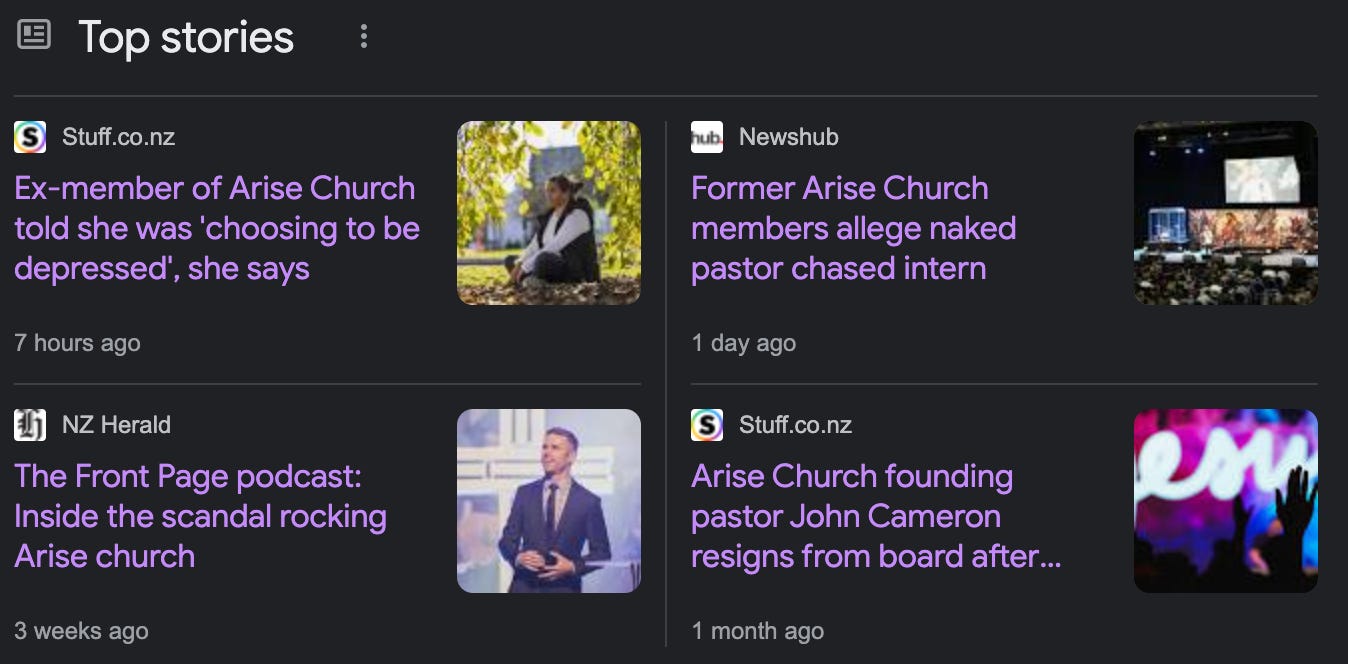The image size is (1348, 664).
Task: View the John Cameron resigns from board story
Action: coord(875,516)
